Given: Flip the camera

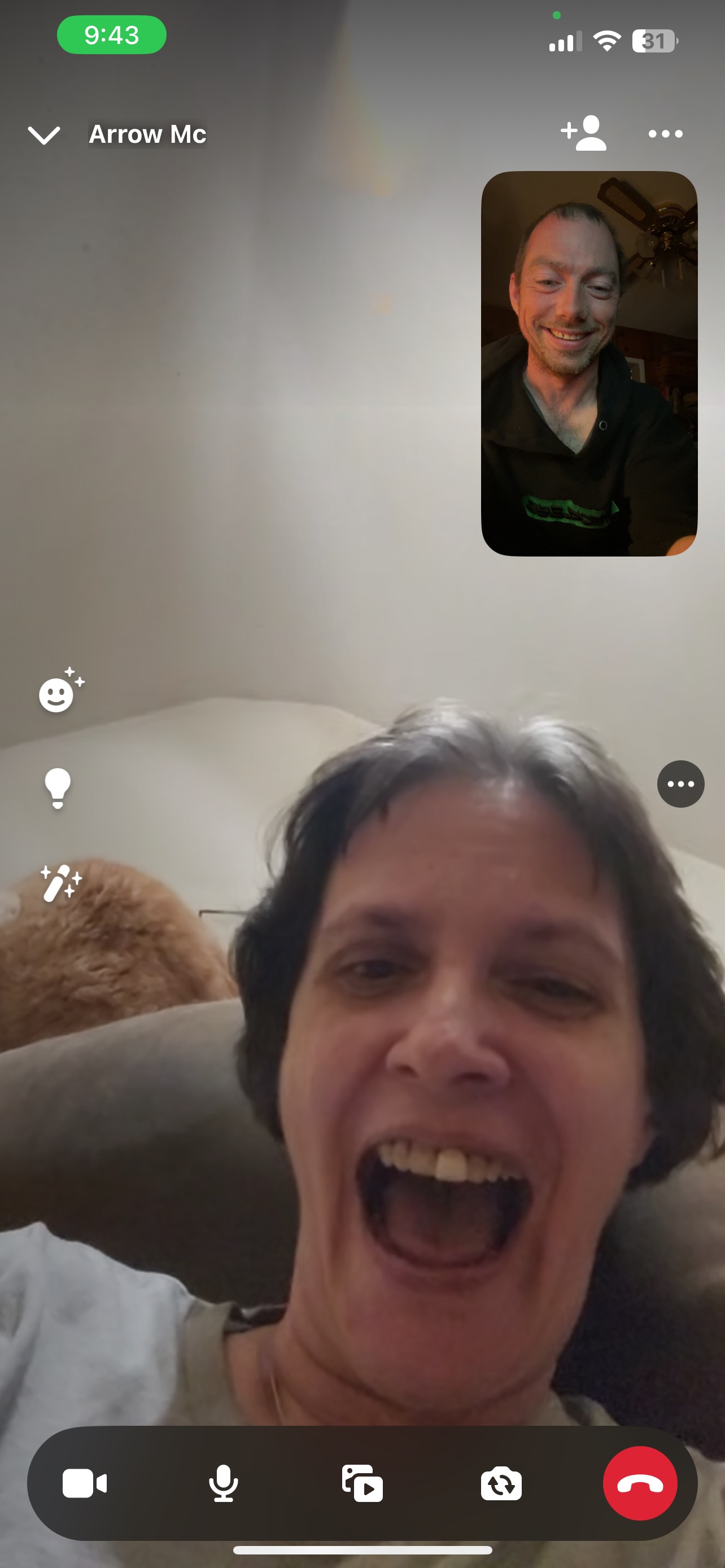Looking at the screenshot, I should coord(501,1484).
